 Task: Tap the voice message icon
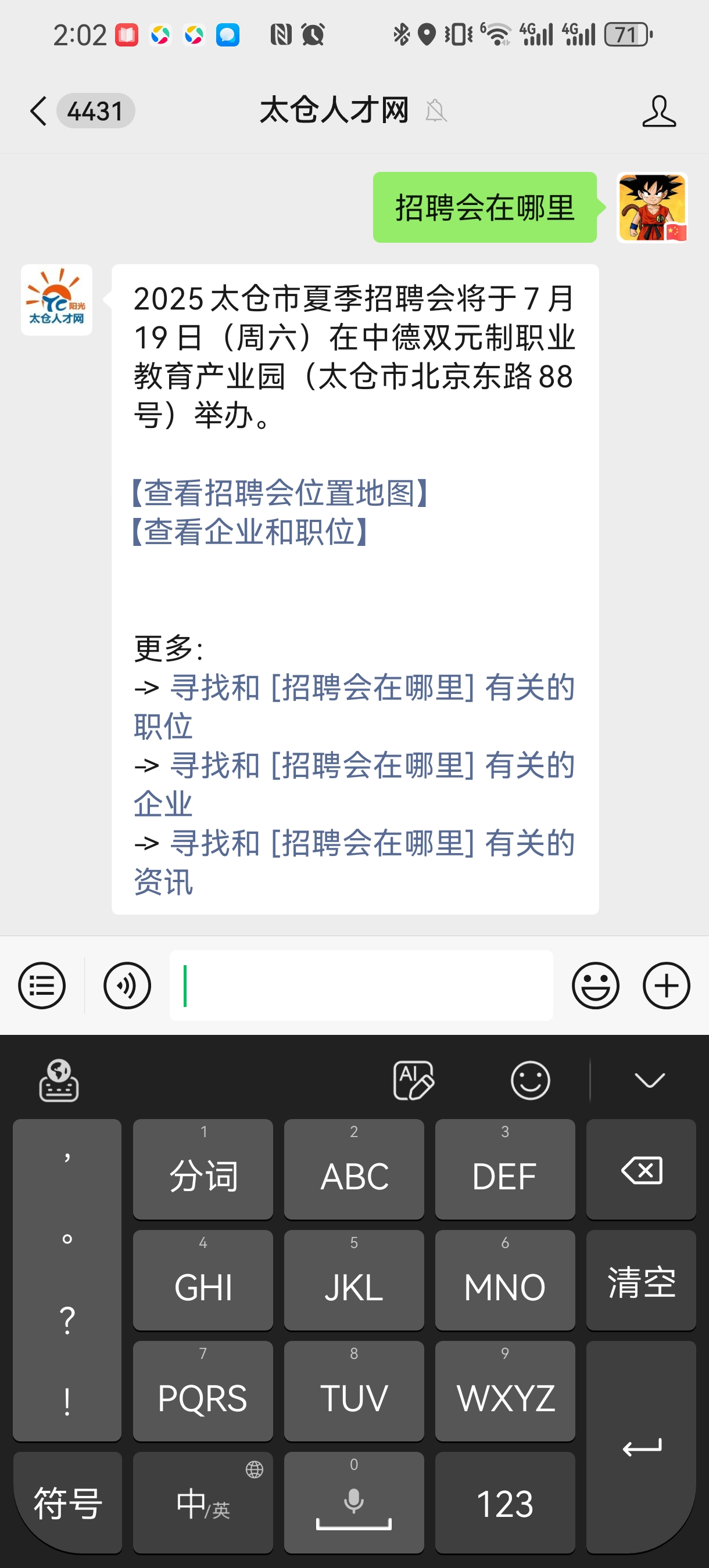click(x=126, y=985)
